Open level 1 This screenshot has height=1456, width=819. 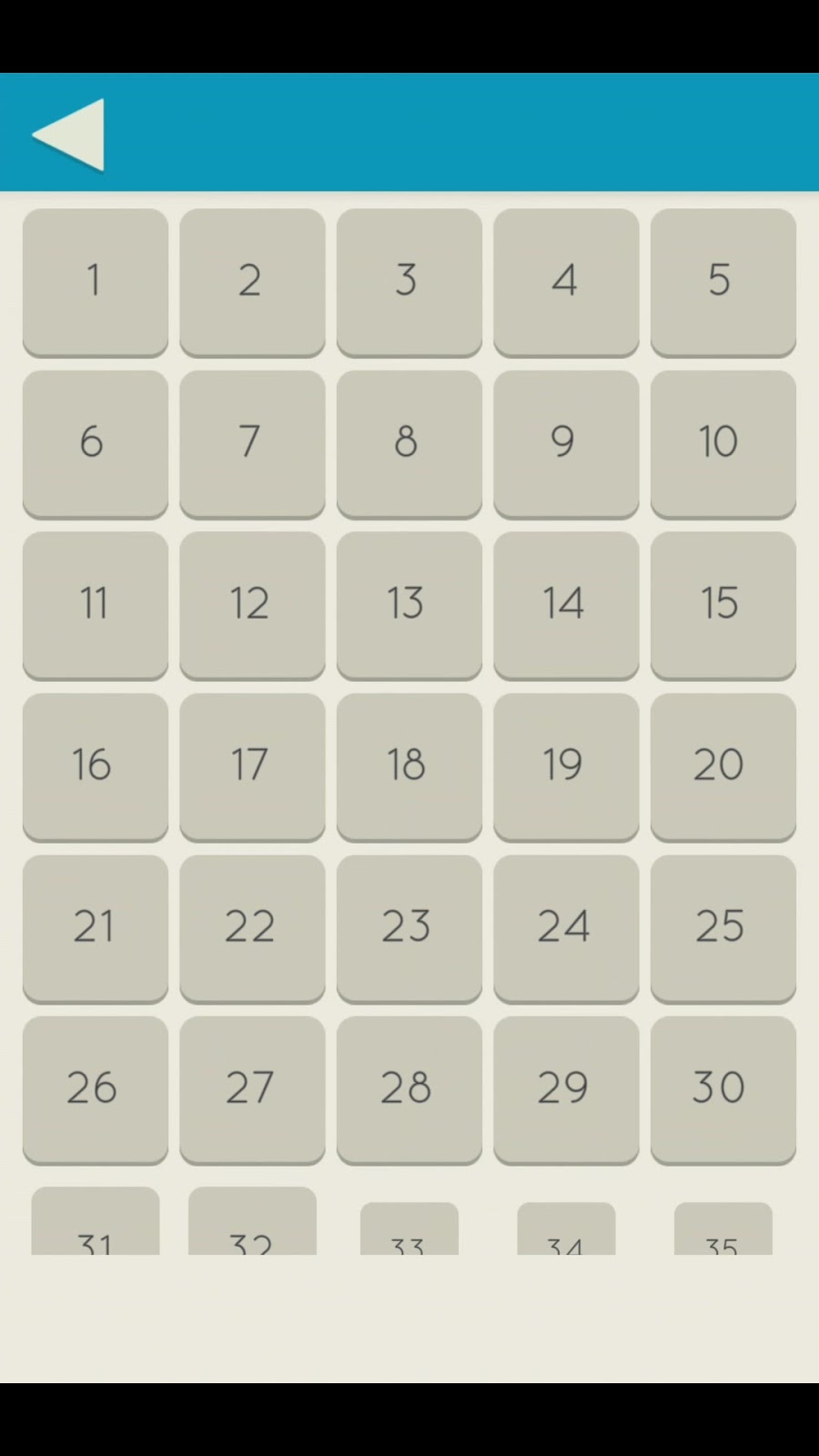click(96, 282)
